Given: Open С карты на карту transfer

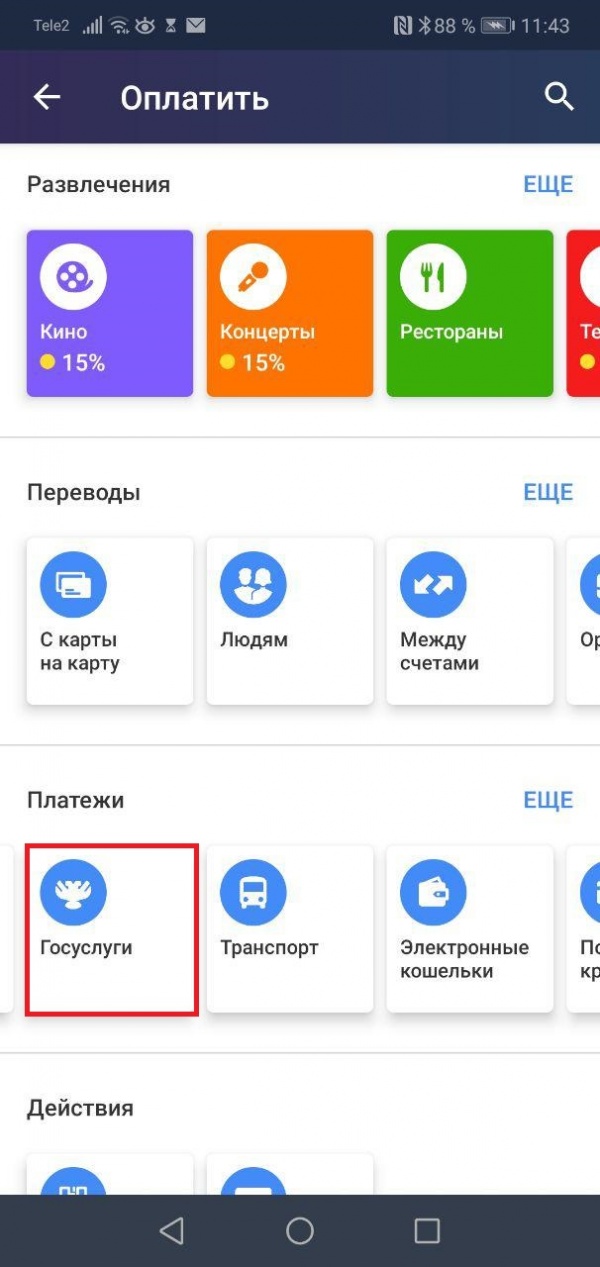Looking at the screenshot, I should [110, 621].
